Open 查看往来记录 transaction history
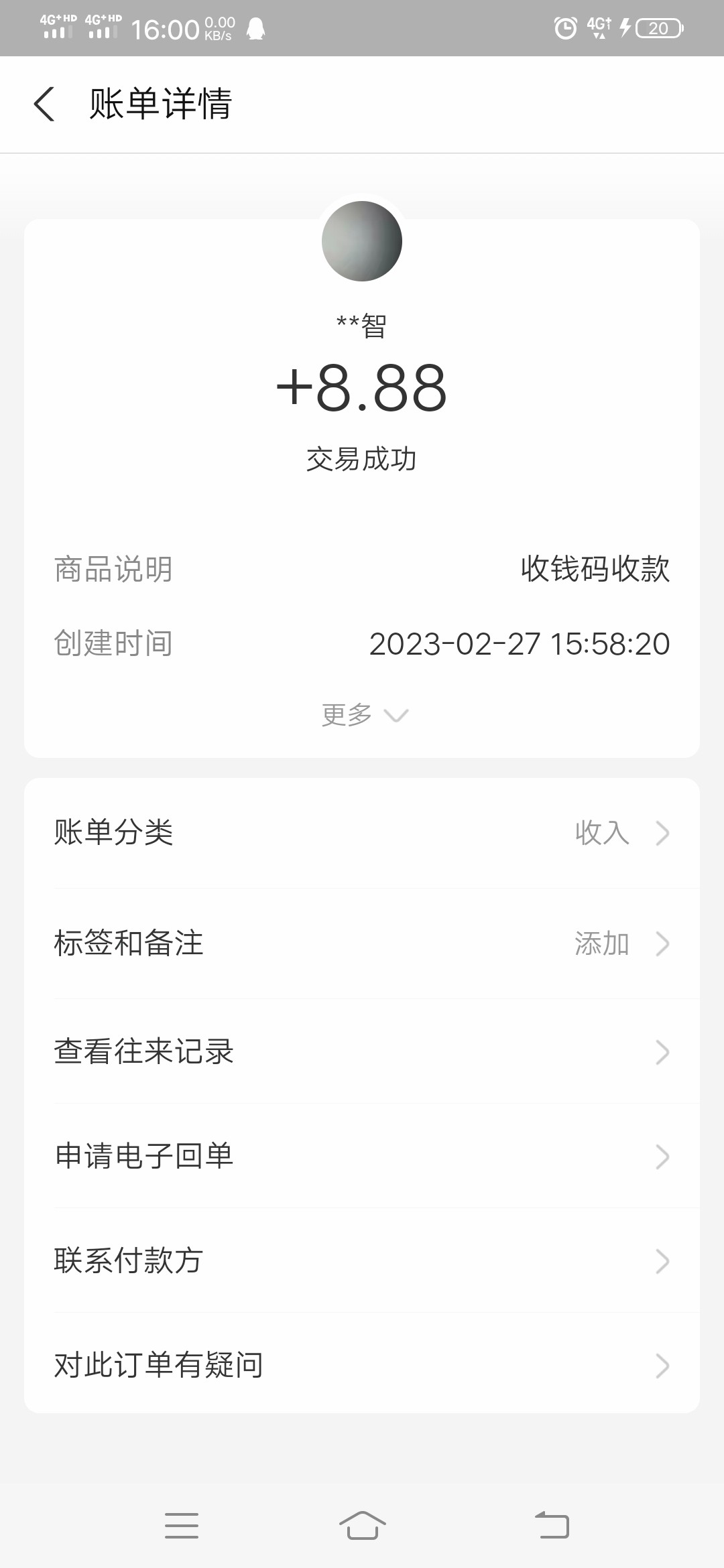Screen dimensions: 724x1568 click(362, 1051)
